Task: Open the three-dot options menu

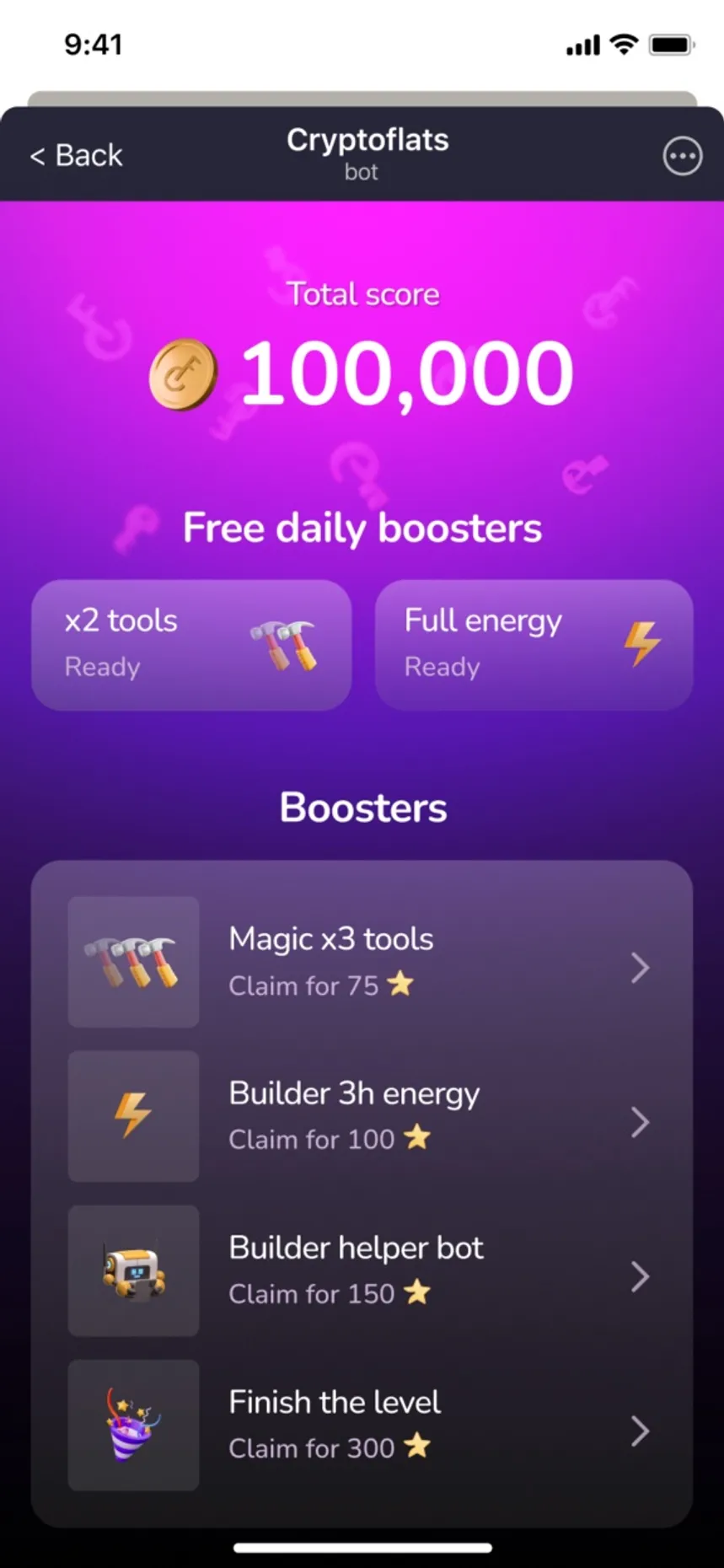Action: pyautogui.click(x=682, y=156)
